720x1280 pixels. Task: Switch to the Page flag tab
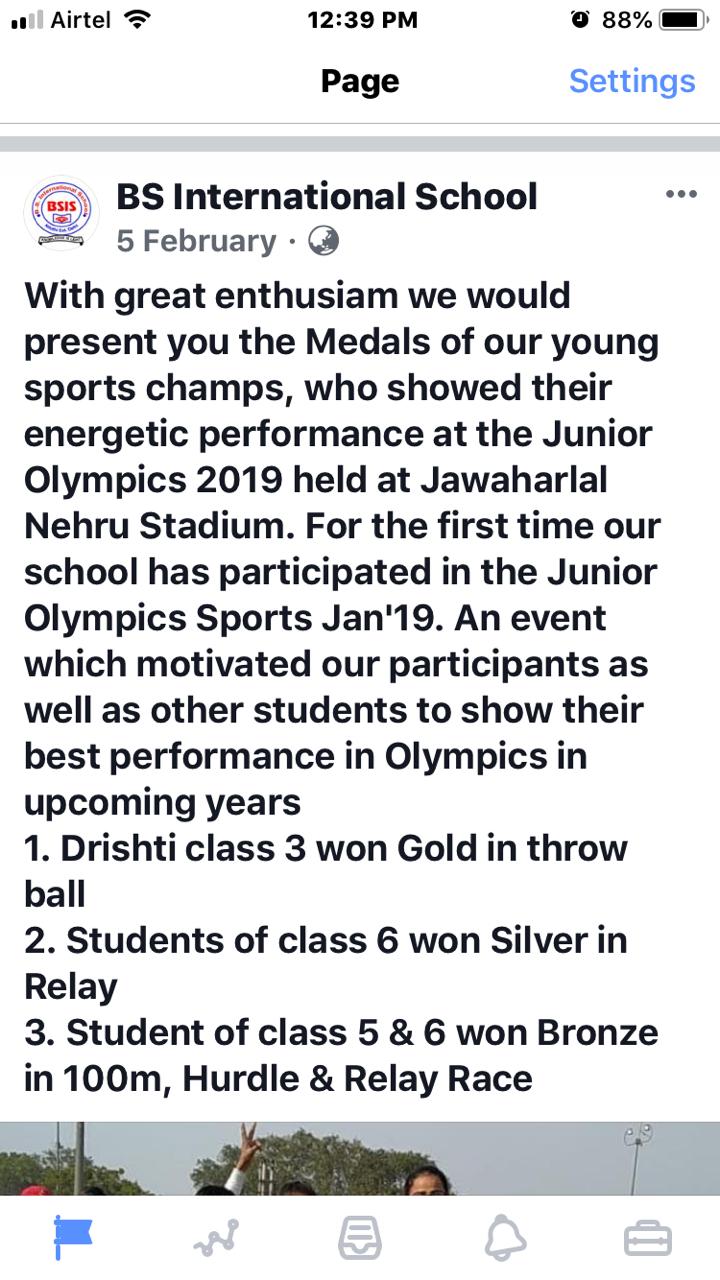coord(72,1238)
